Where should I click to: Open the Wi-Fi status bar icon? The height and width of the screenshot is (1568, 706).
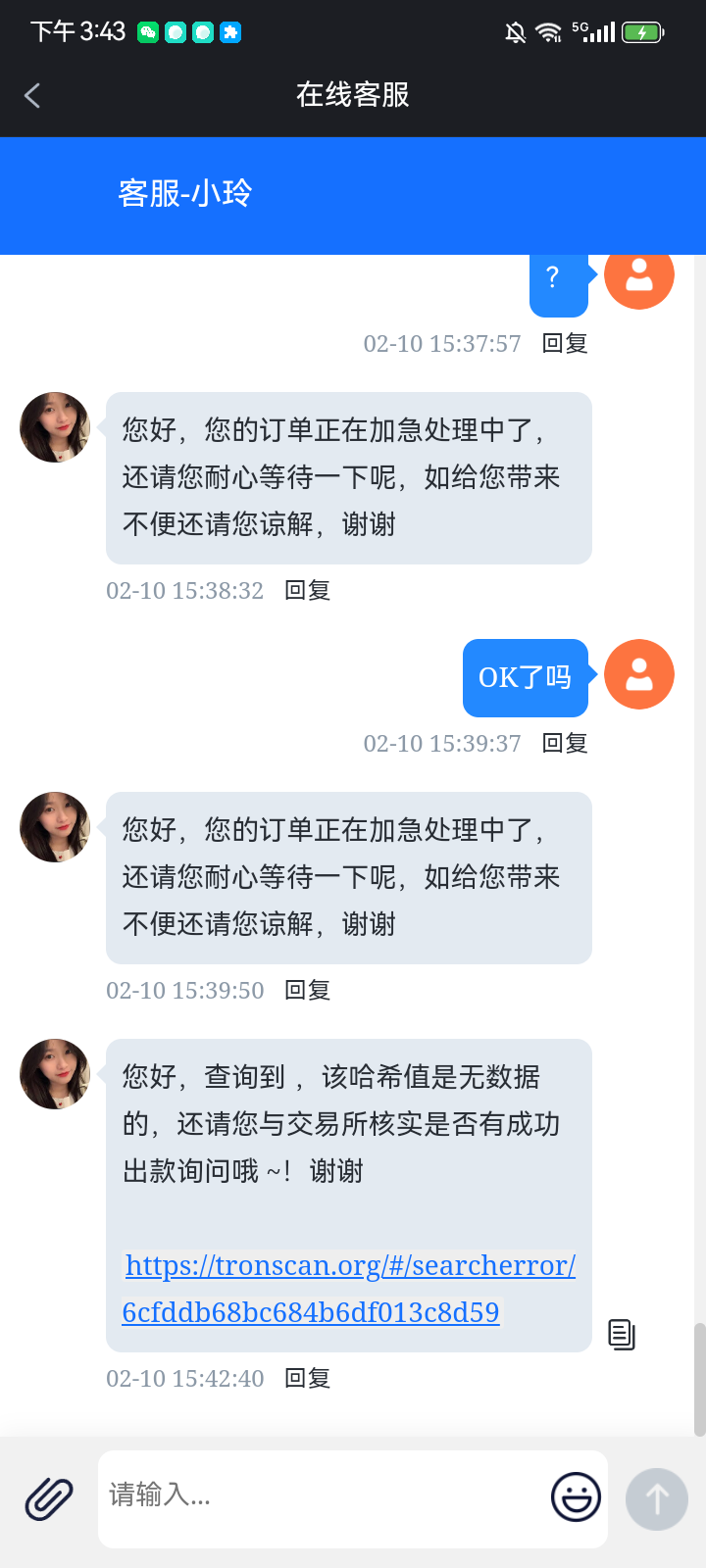[x=549, y=30]
